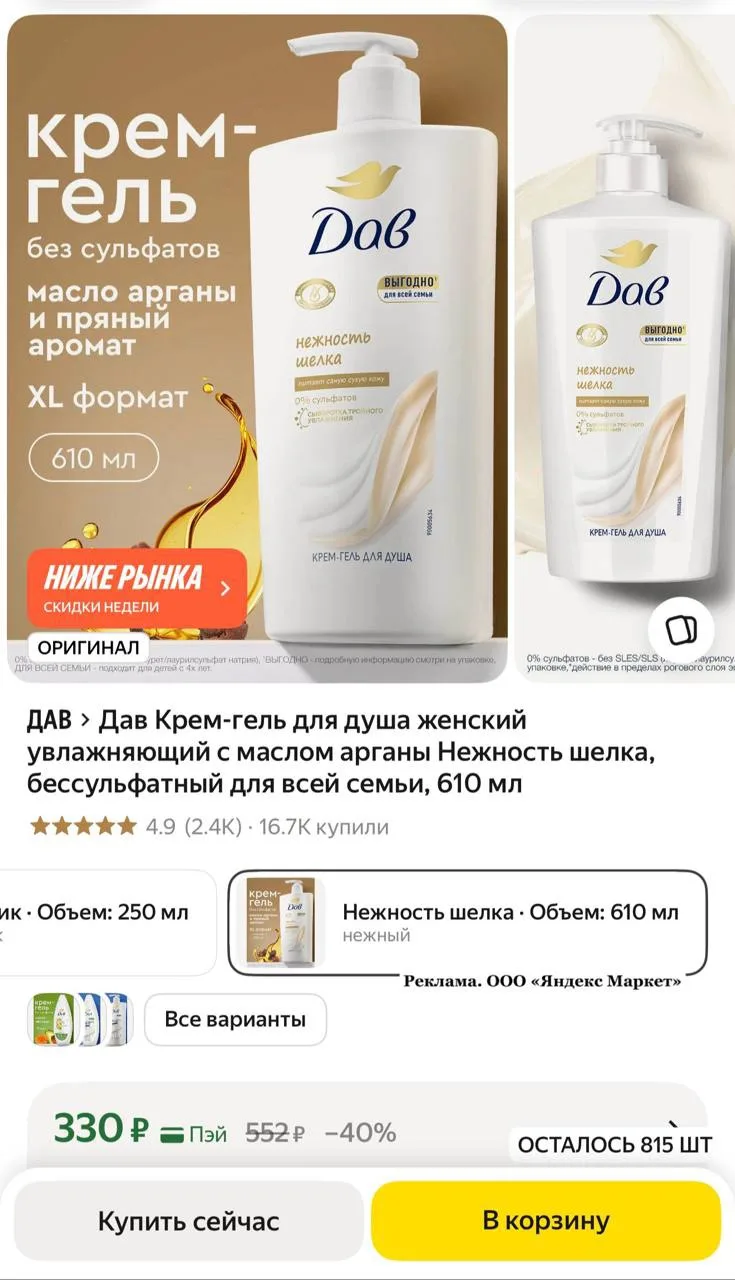Open the ДАВ brand link
This screenshot has width=735, height=1280.
click(x=49, y=720)
